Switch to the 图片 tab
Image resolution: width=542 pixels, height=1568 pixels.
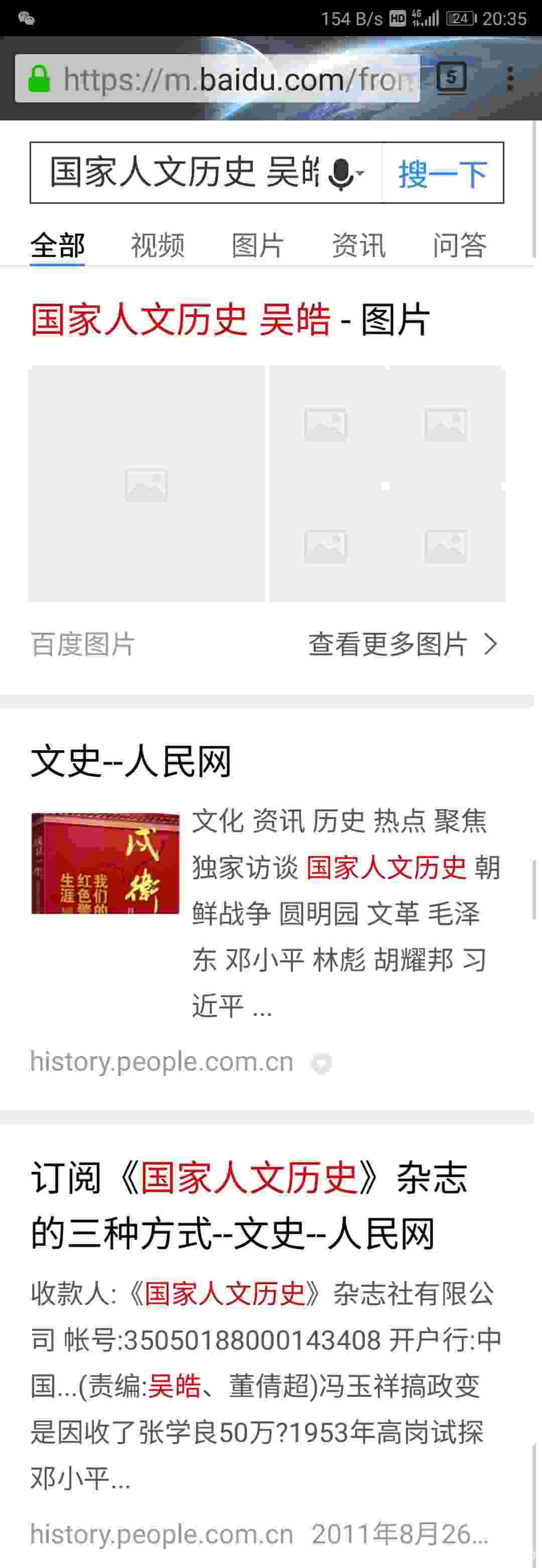pos(258,246)
